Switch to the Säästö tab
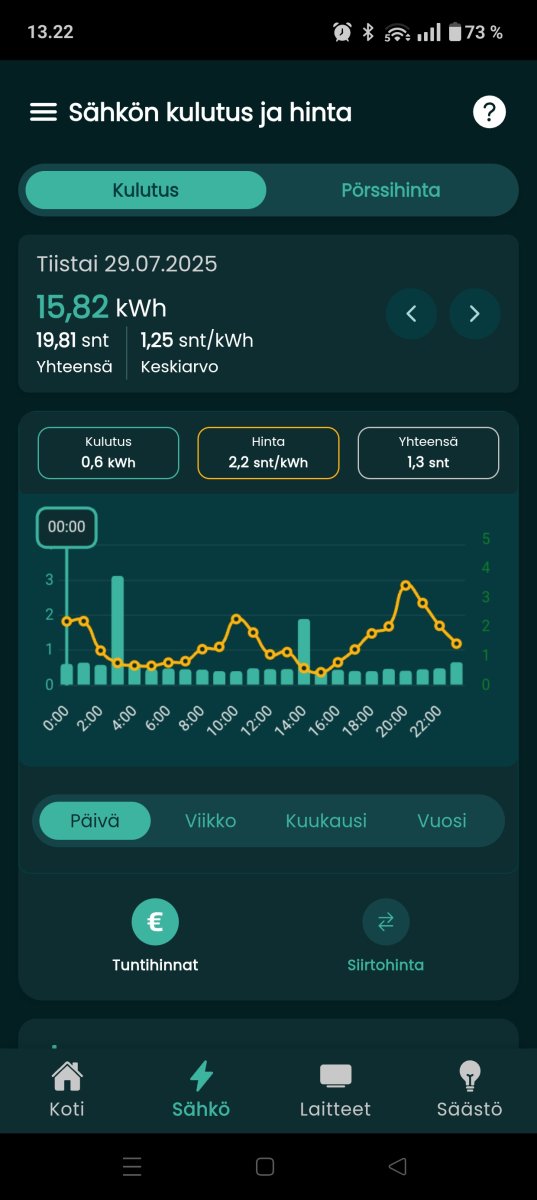The height and width of the screenshot is (1200, 537). 469,1090
